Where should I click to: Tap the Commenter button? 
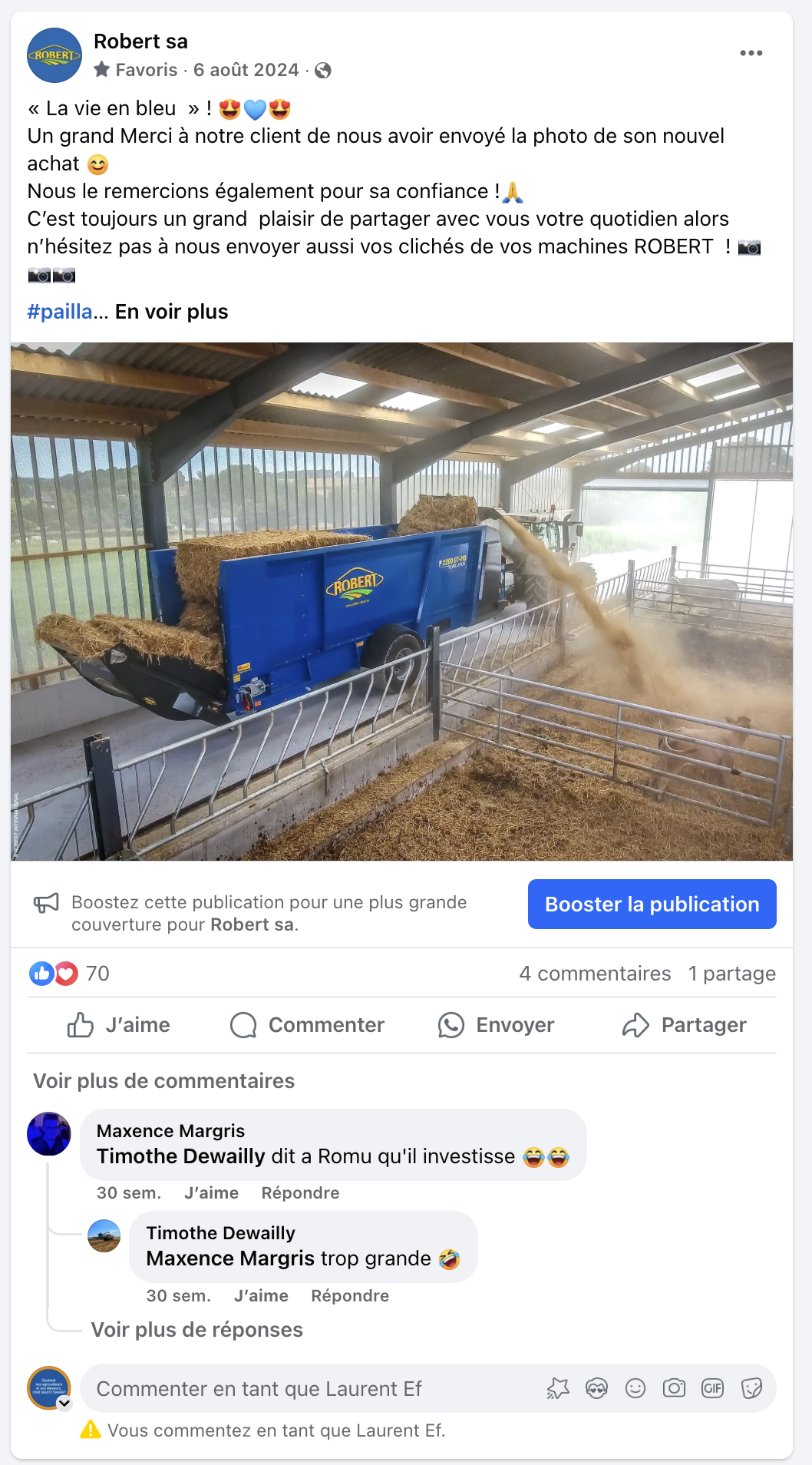[x=308, y=1025]
